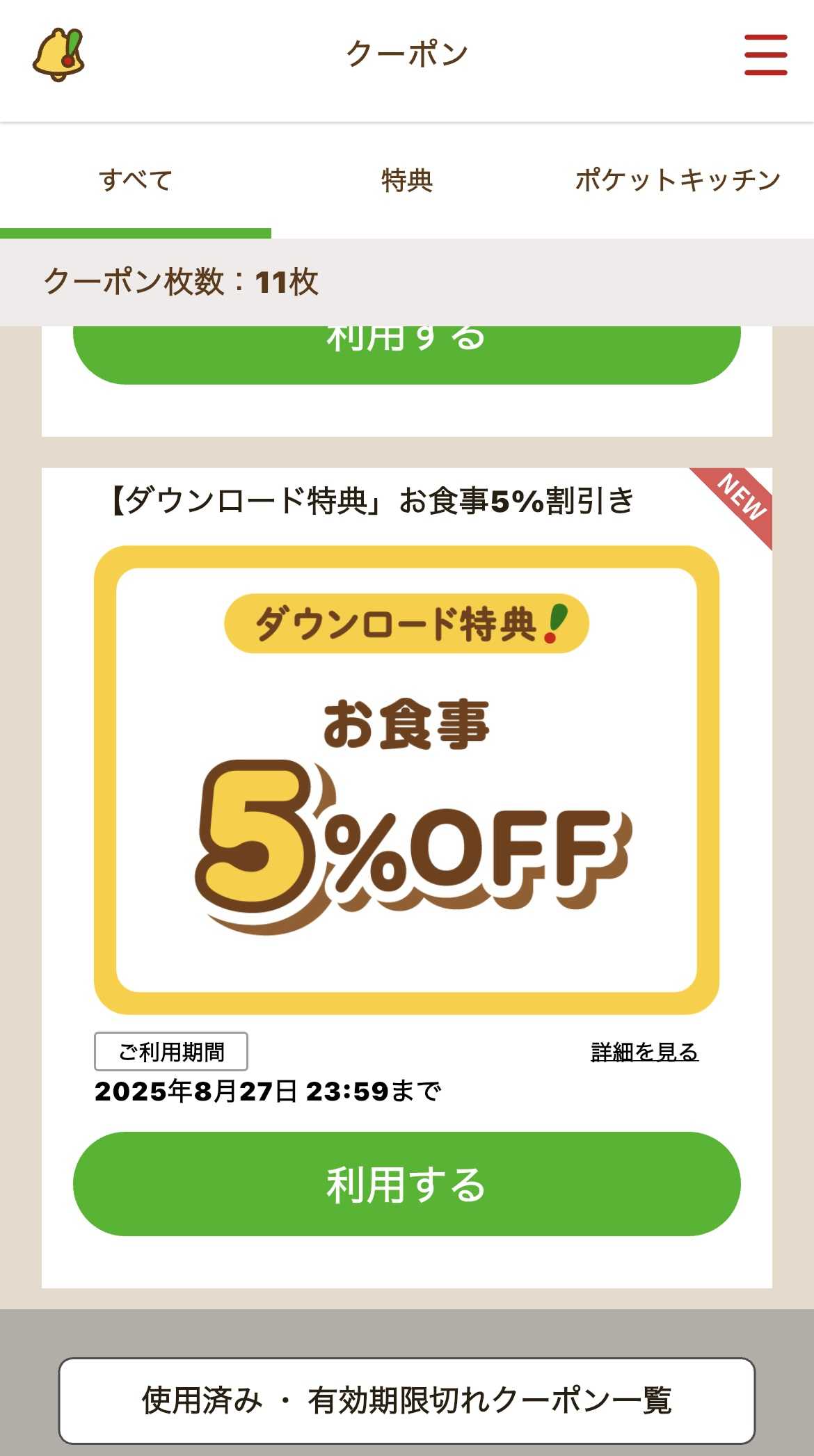The width and height of the screenshot is (814, 1456).
Task: Select the ポケットキッチン tab
Action: 678,181
